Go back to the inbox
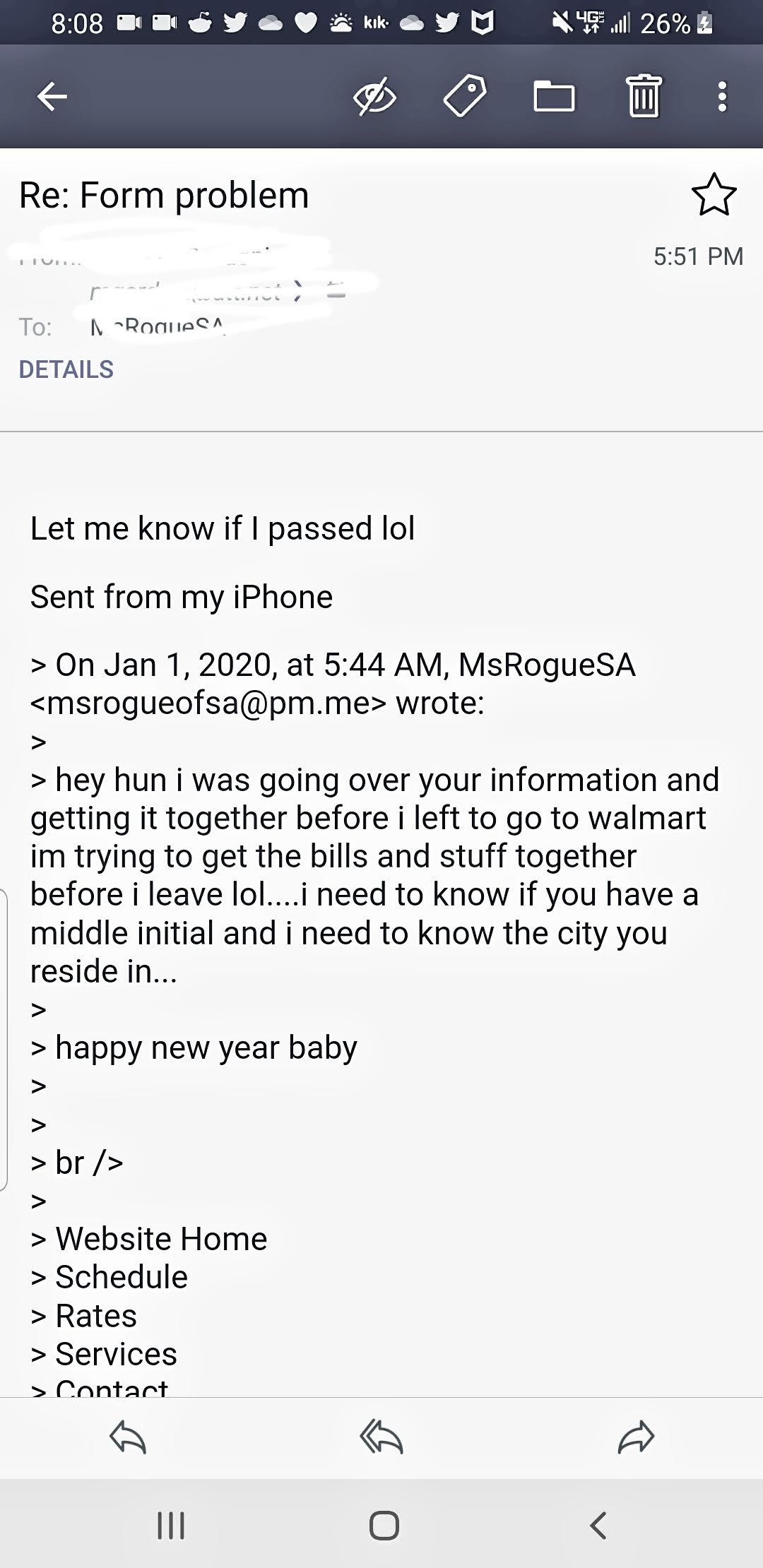Image resolution: width=763 pixels, height=1568 pixels. click(52, 96)
